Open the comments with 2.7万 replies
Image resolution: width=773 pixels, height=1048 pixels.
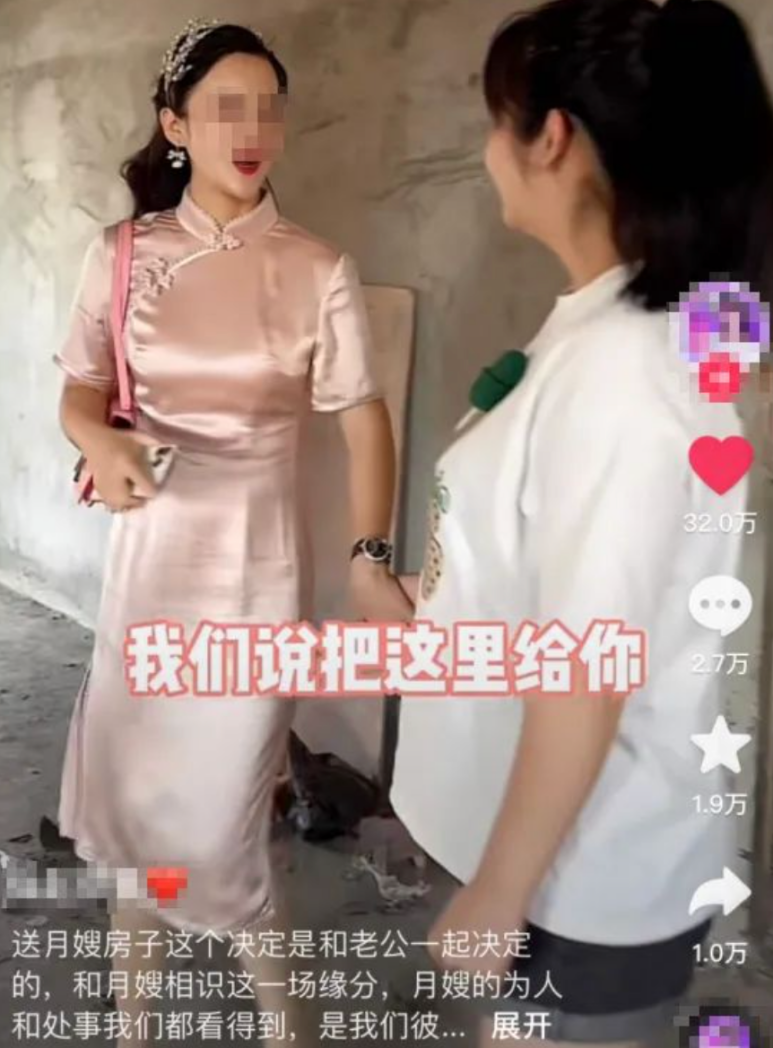pos(720,605)
